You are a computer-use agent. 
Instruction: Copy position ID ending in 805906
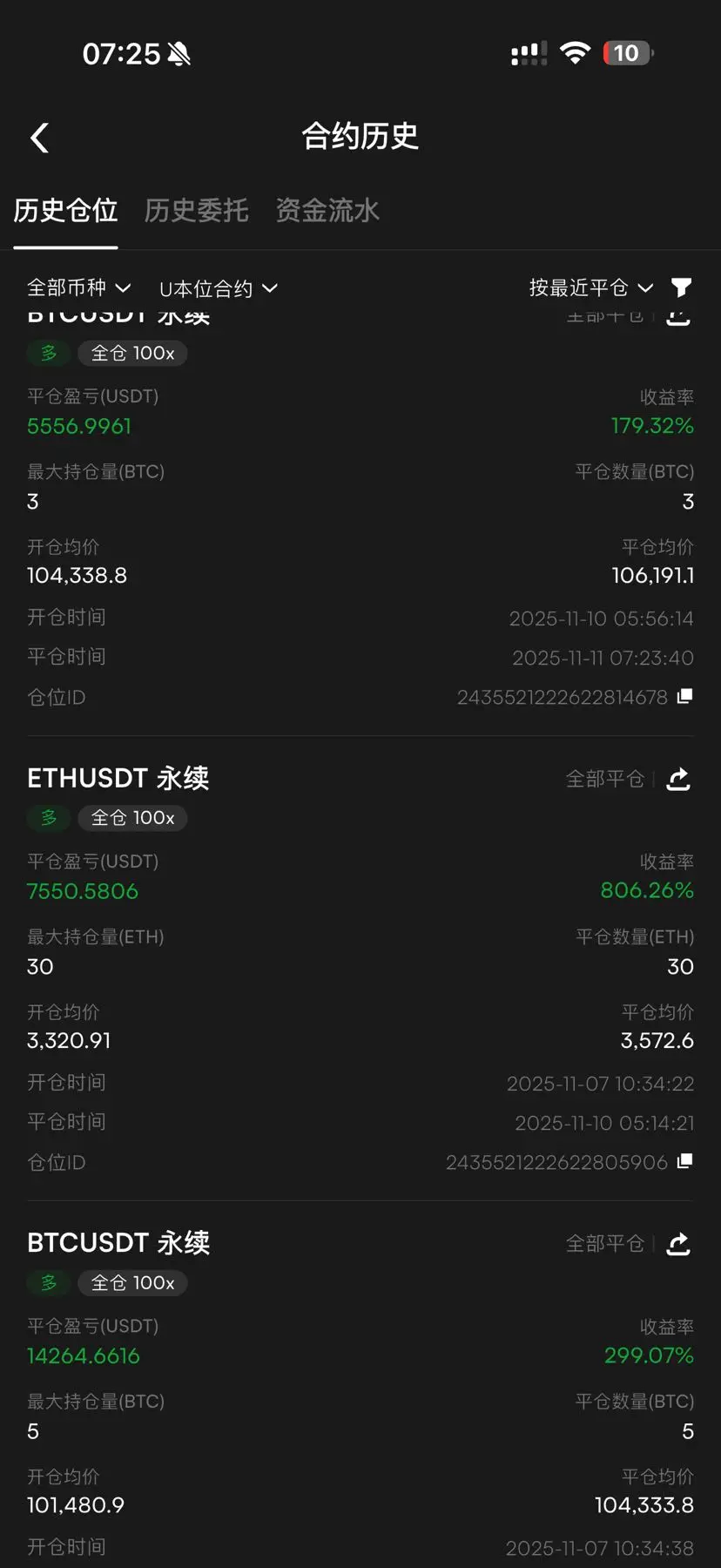tap(685, 1161)
